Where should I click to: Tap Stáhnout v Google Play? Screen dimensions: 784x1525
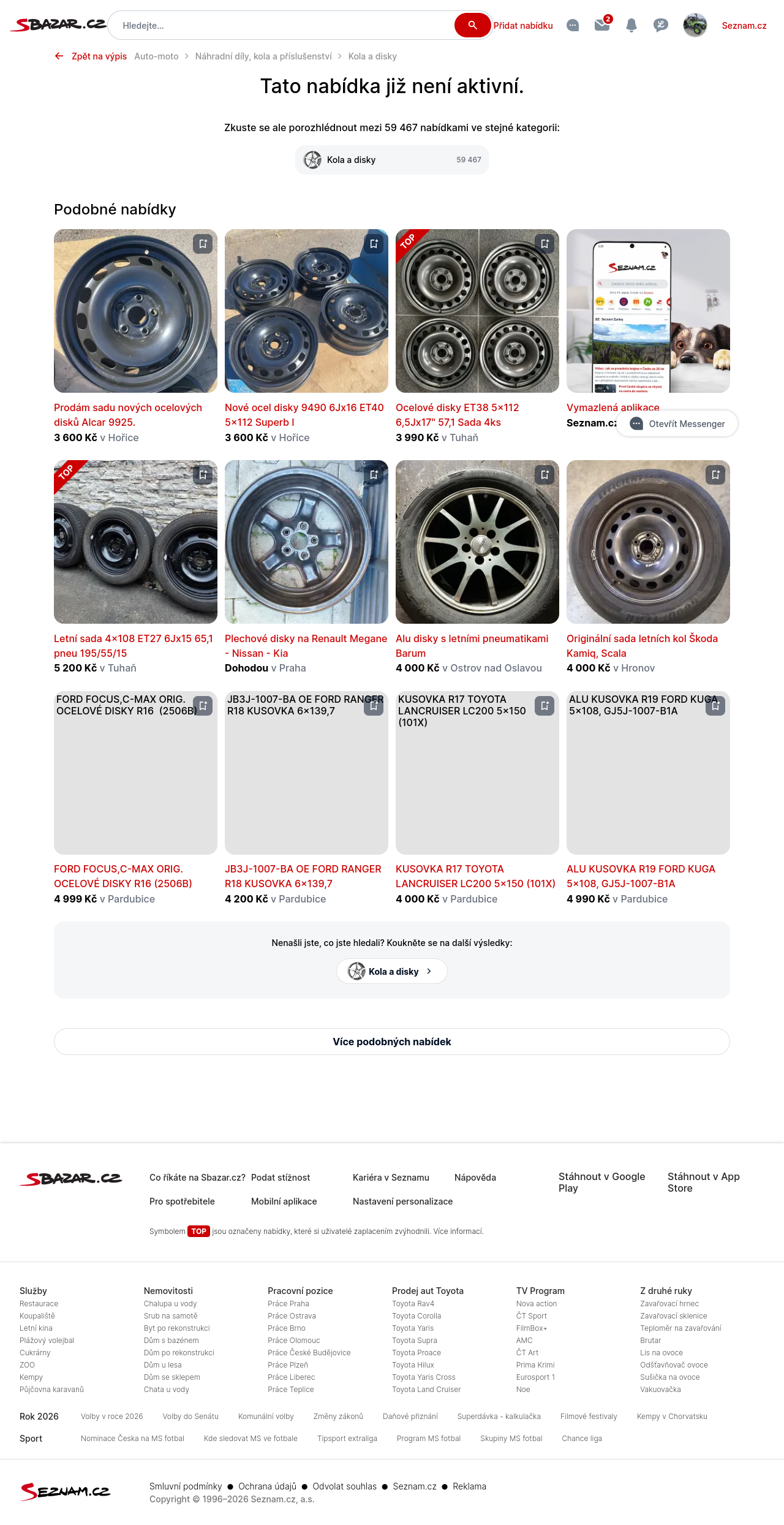[x=602, y=1183]
